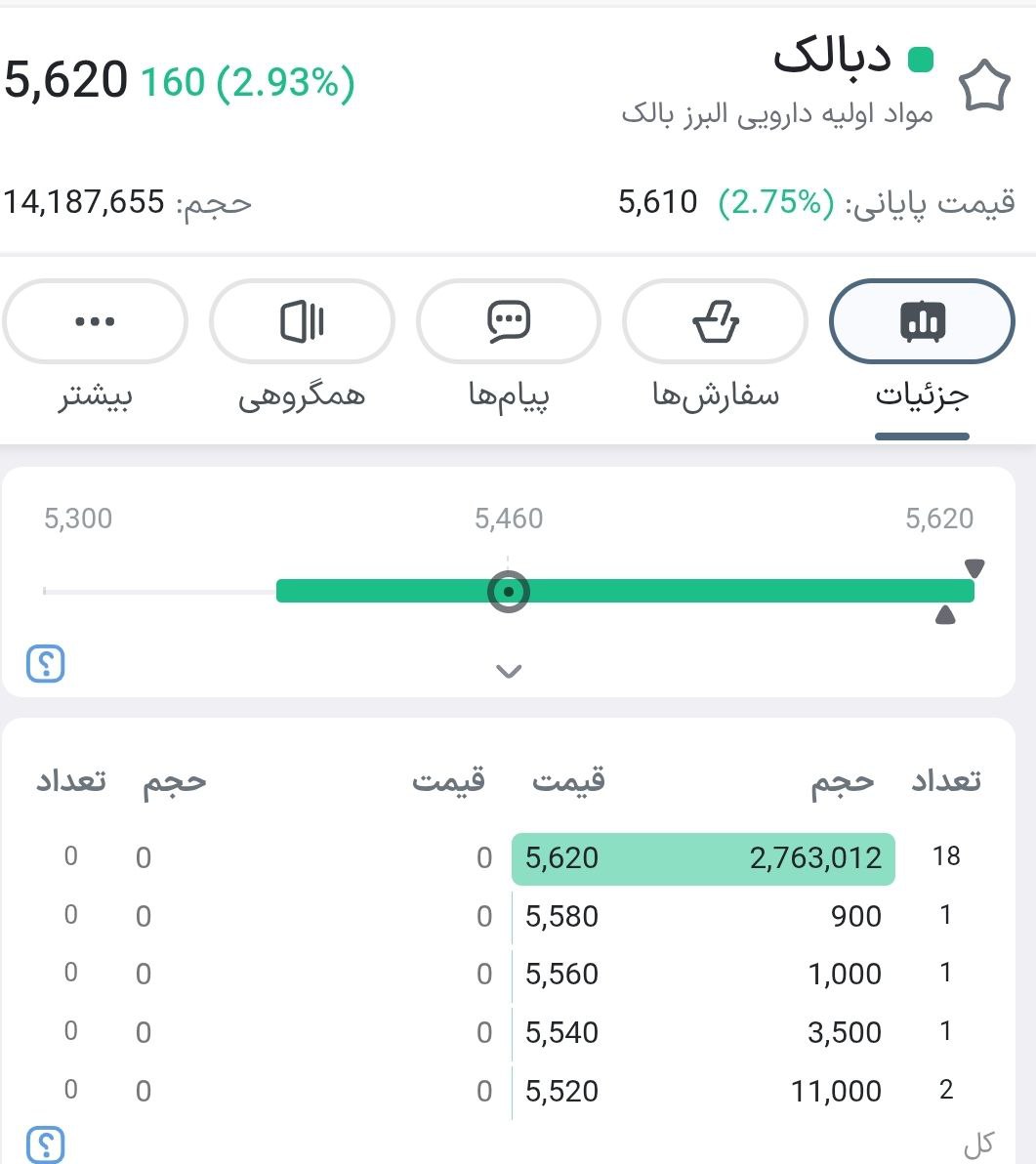Open the سفارش‌ها tab

coord(715,321)
